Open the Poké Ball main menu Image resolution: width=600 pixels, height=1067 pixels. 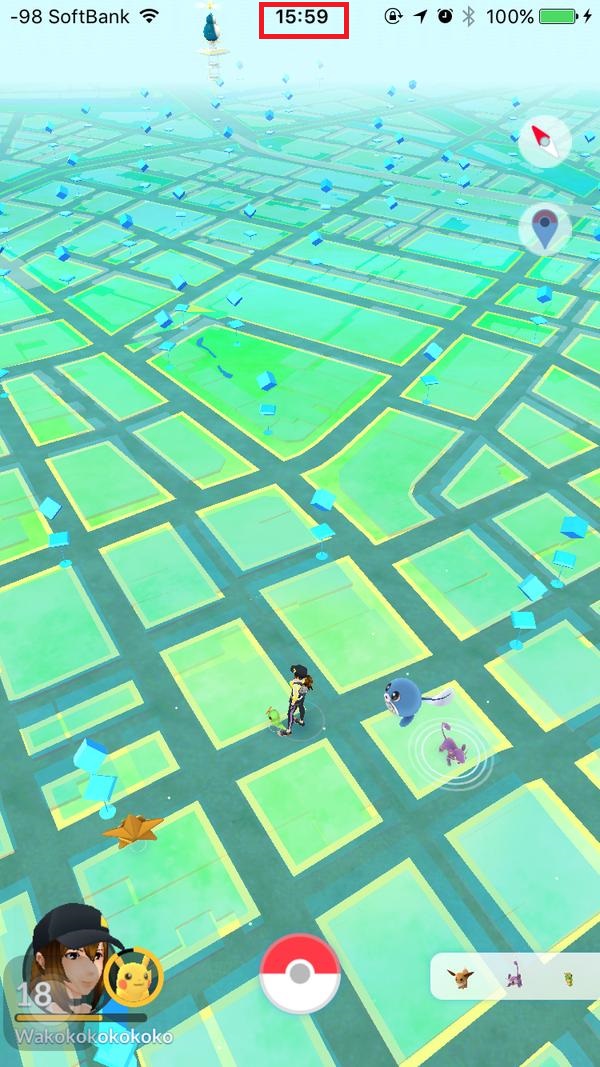(x=299, y=974)
